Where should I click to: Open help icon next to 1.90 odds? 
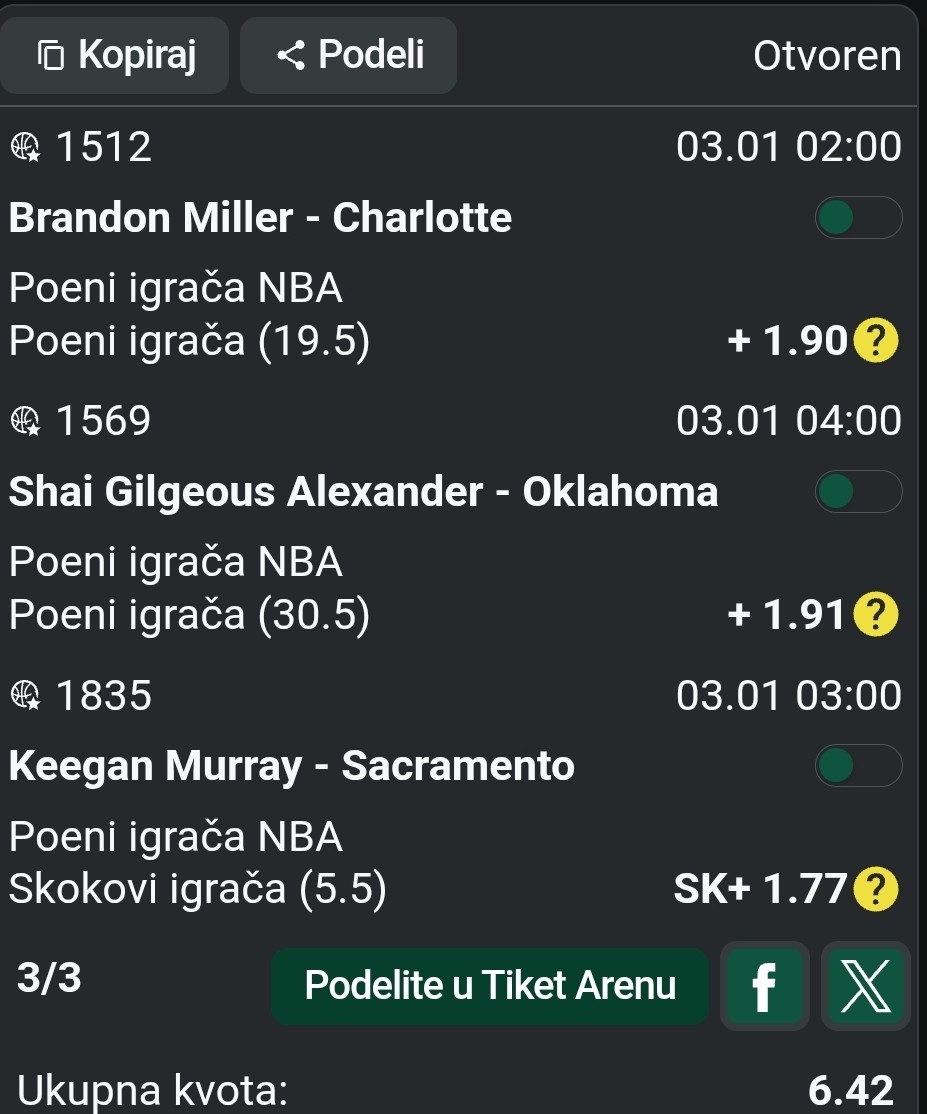click(877, 342)
